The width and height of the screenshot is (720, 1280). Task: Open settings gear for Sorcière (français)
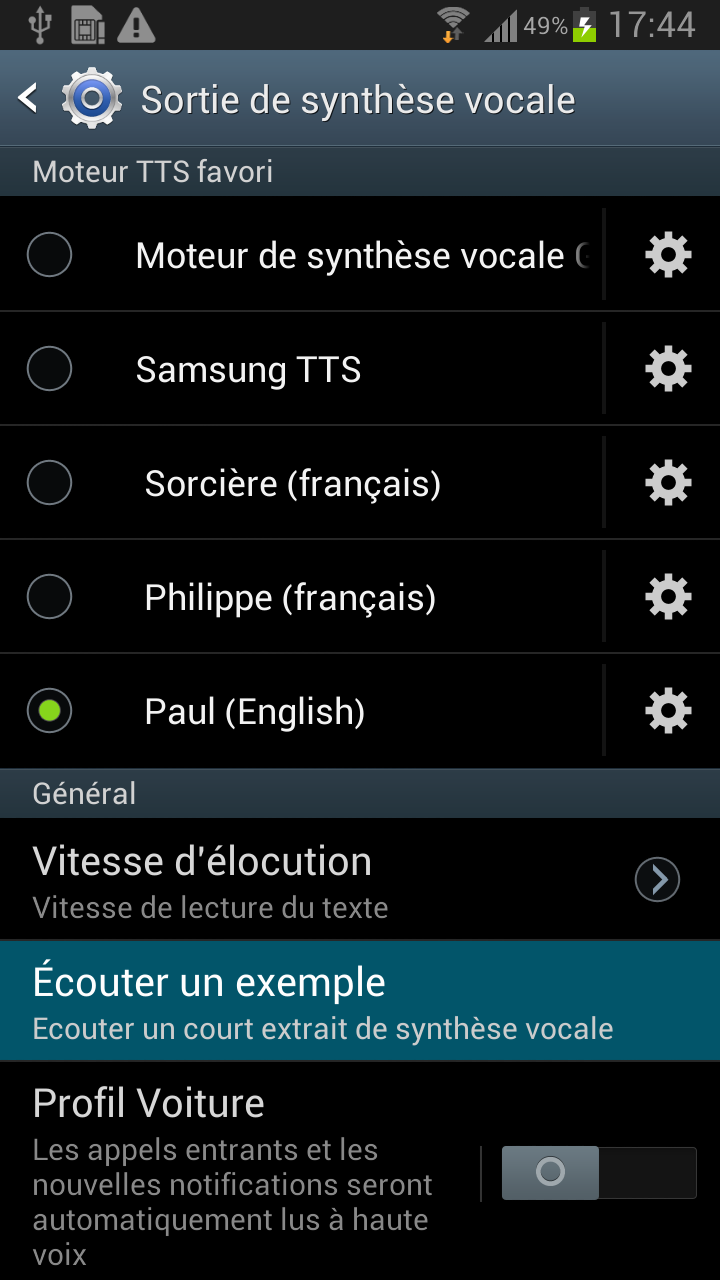[667, 484]
